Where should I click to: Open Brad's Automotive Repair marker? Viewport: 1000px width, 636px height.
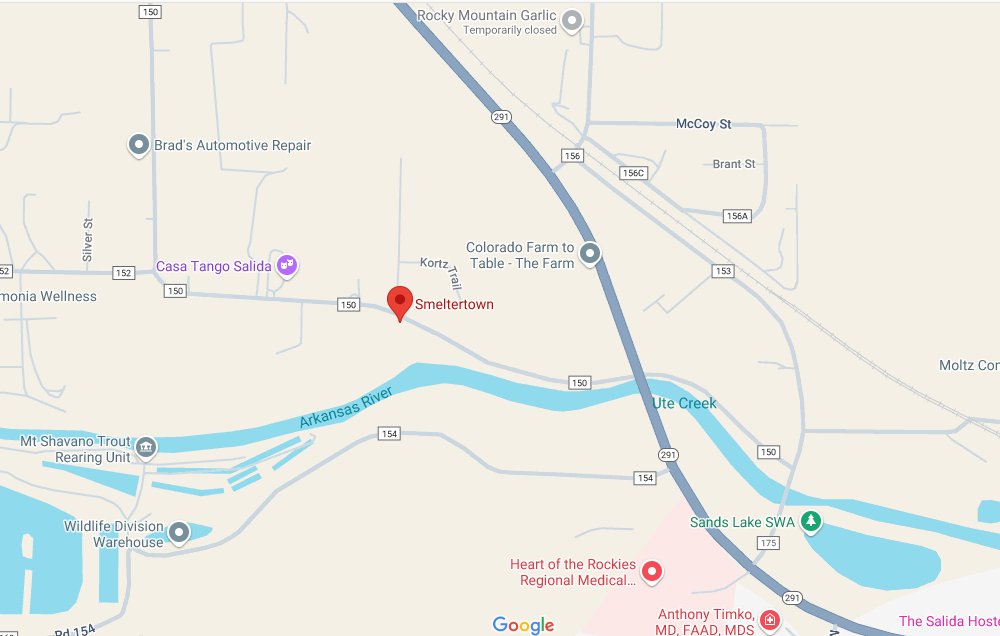pyautogui.click(x=139, y=145)
